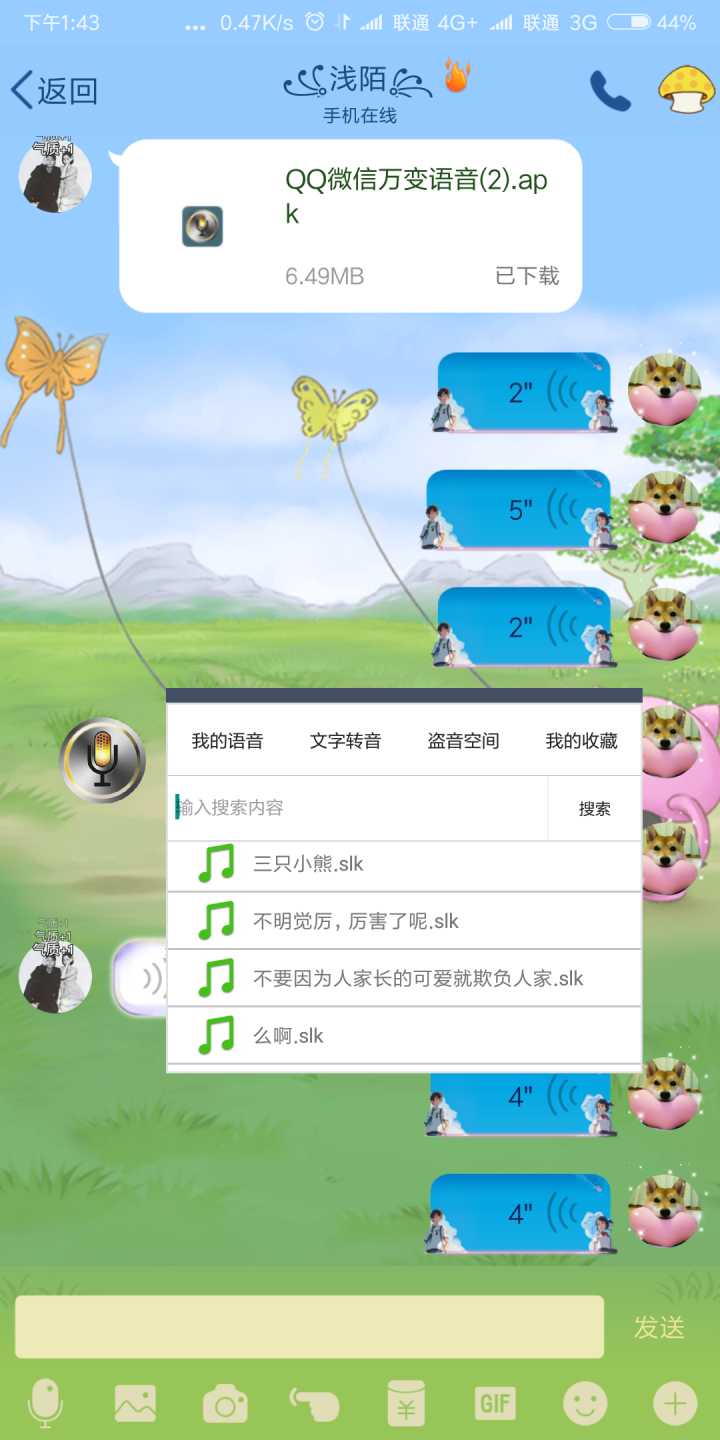720x1440 pixels.
Task: Tap 发送 to send the message
Action: 659,1328
